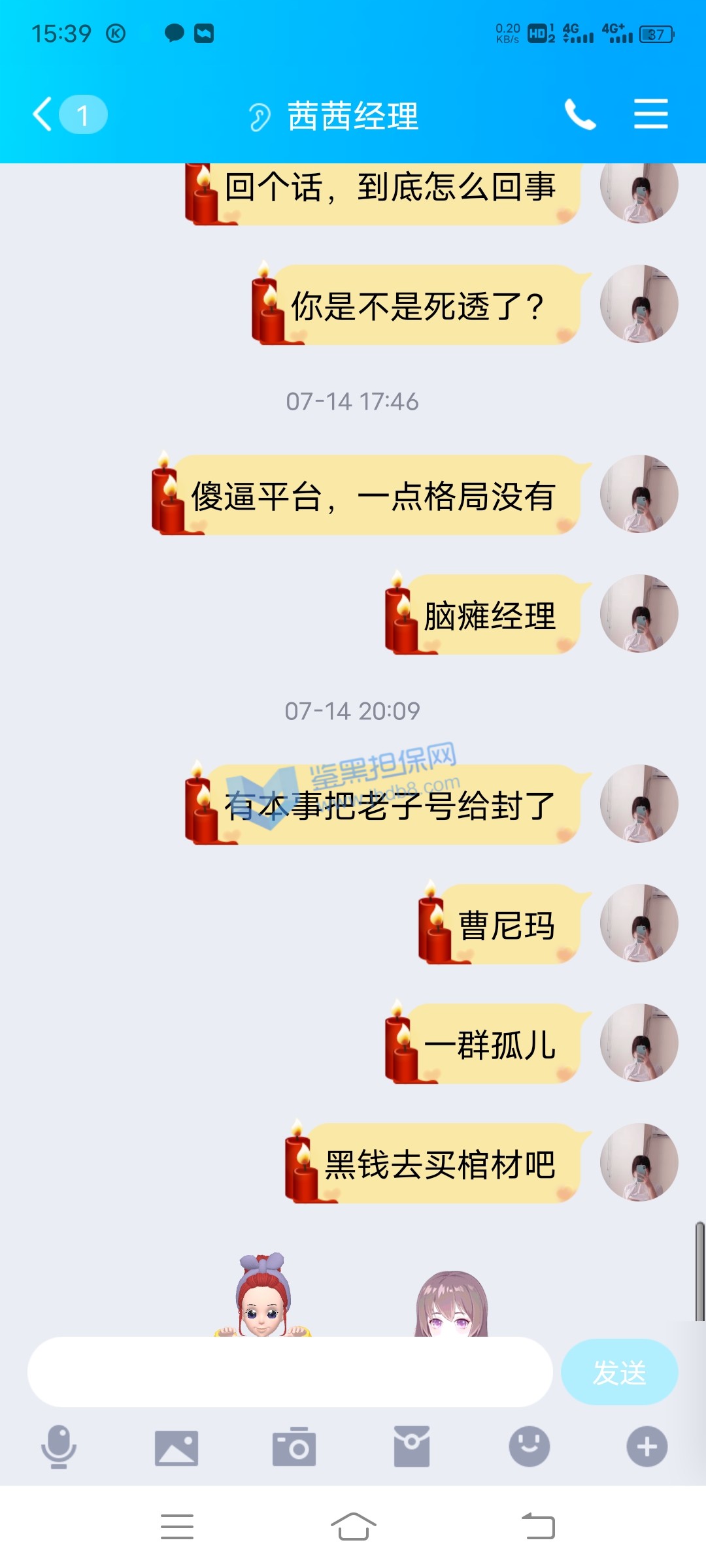Open the emoji sticker panel
Image resolution: width=706 pixels, height=1568 pixels.
529,1447
